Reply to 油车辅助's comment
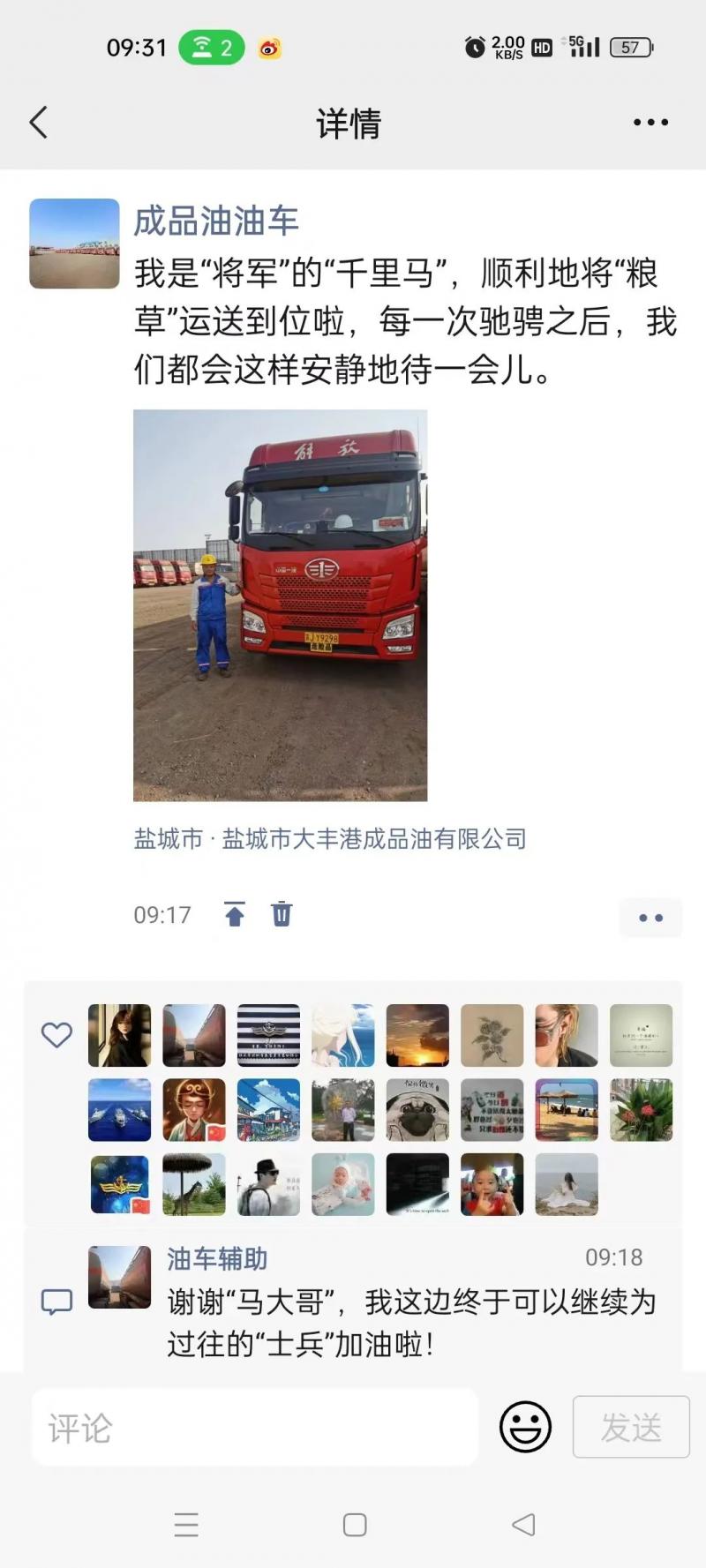This screenshot has height=1568, width=706. tap(410, 1323)
